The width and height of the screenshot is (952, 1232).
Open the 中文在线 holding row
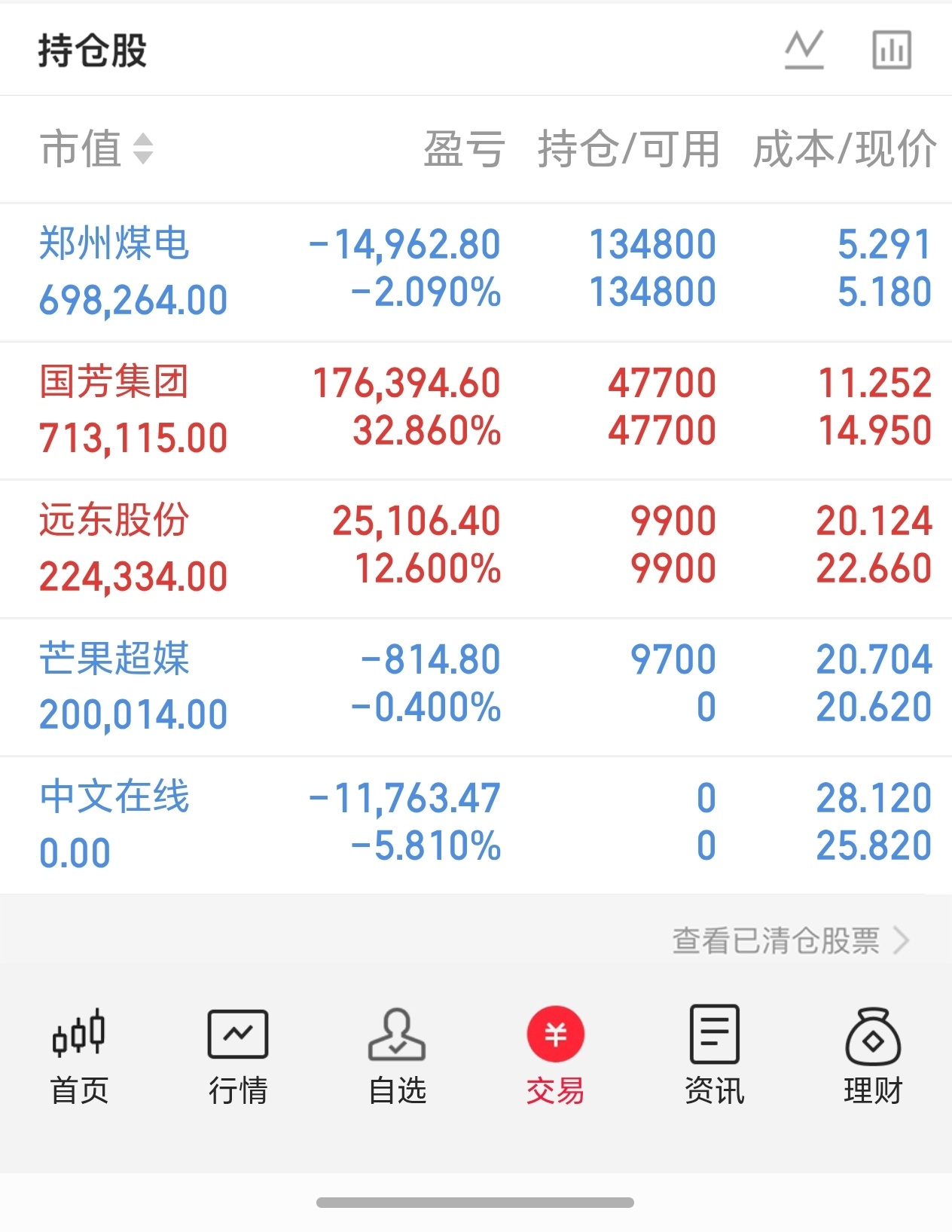tap(476, 826)
